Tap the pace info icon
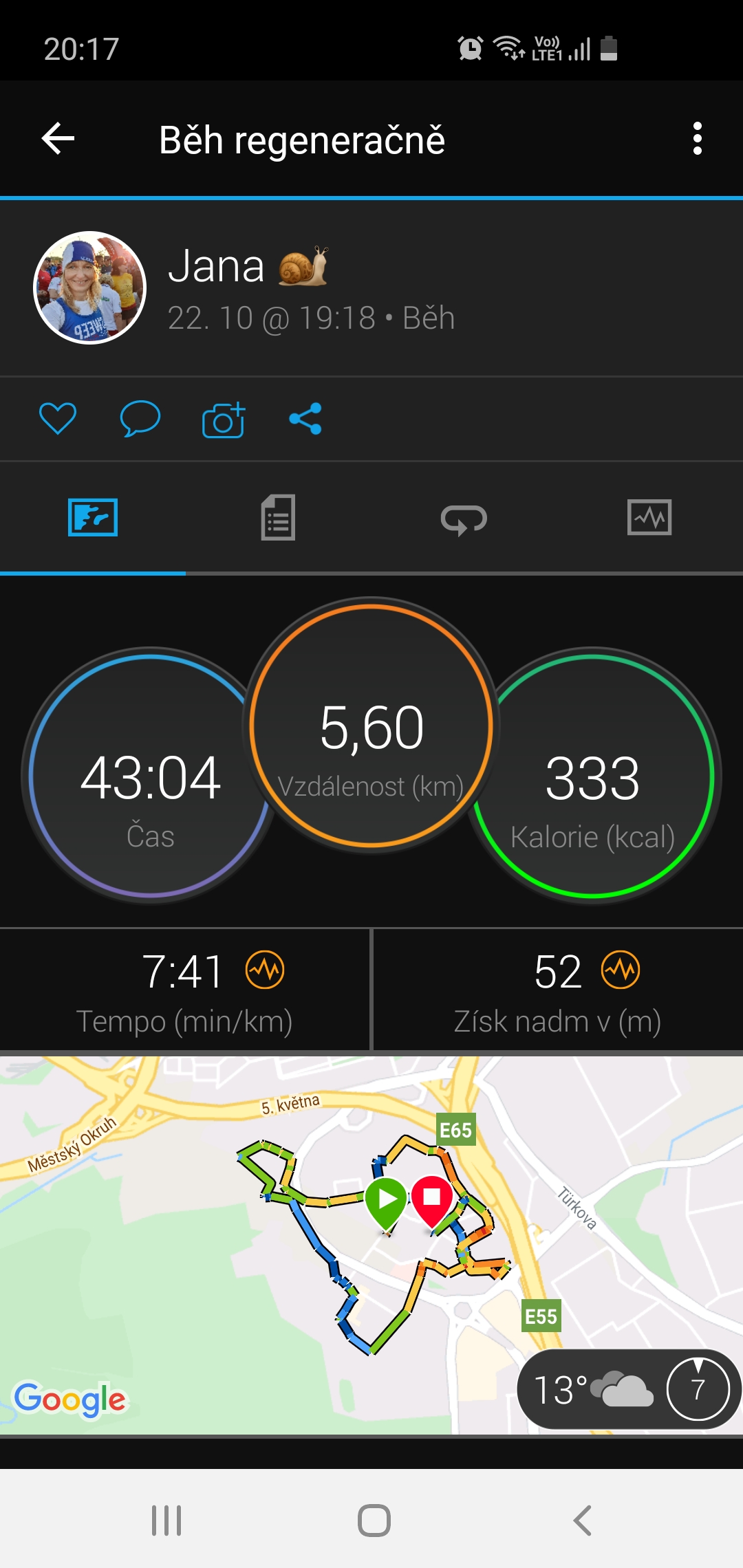This screenshot has width=743, height=1568. [265, 970]
